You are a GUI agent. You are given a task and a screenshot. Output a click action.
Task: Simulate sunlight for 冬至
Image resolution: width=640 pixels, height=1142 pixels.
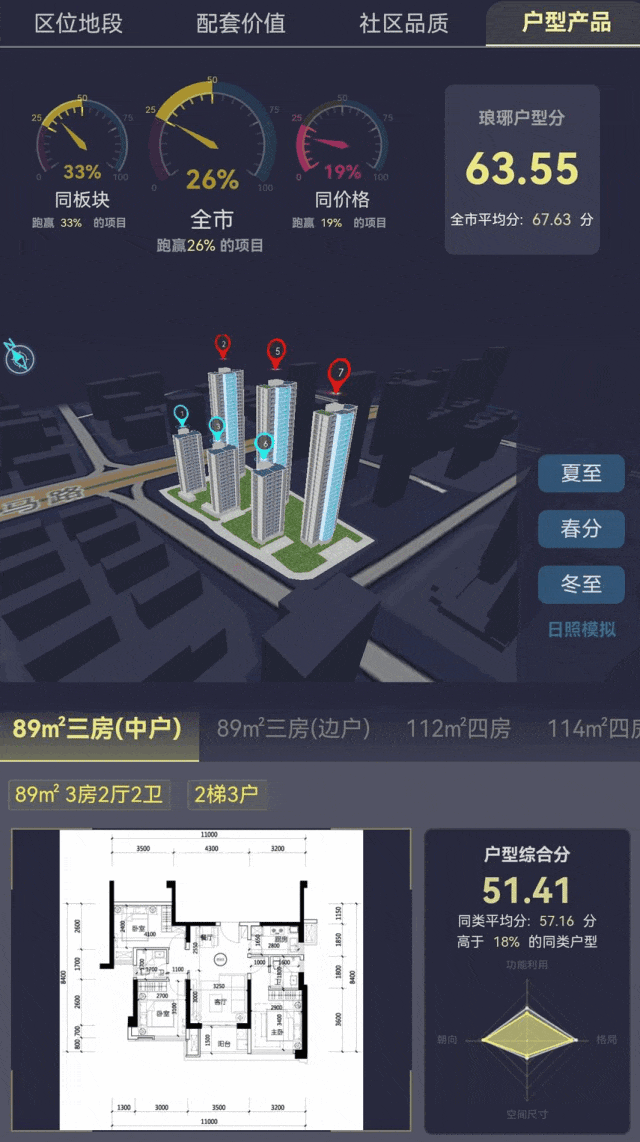coord(581,583)
